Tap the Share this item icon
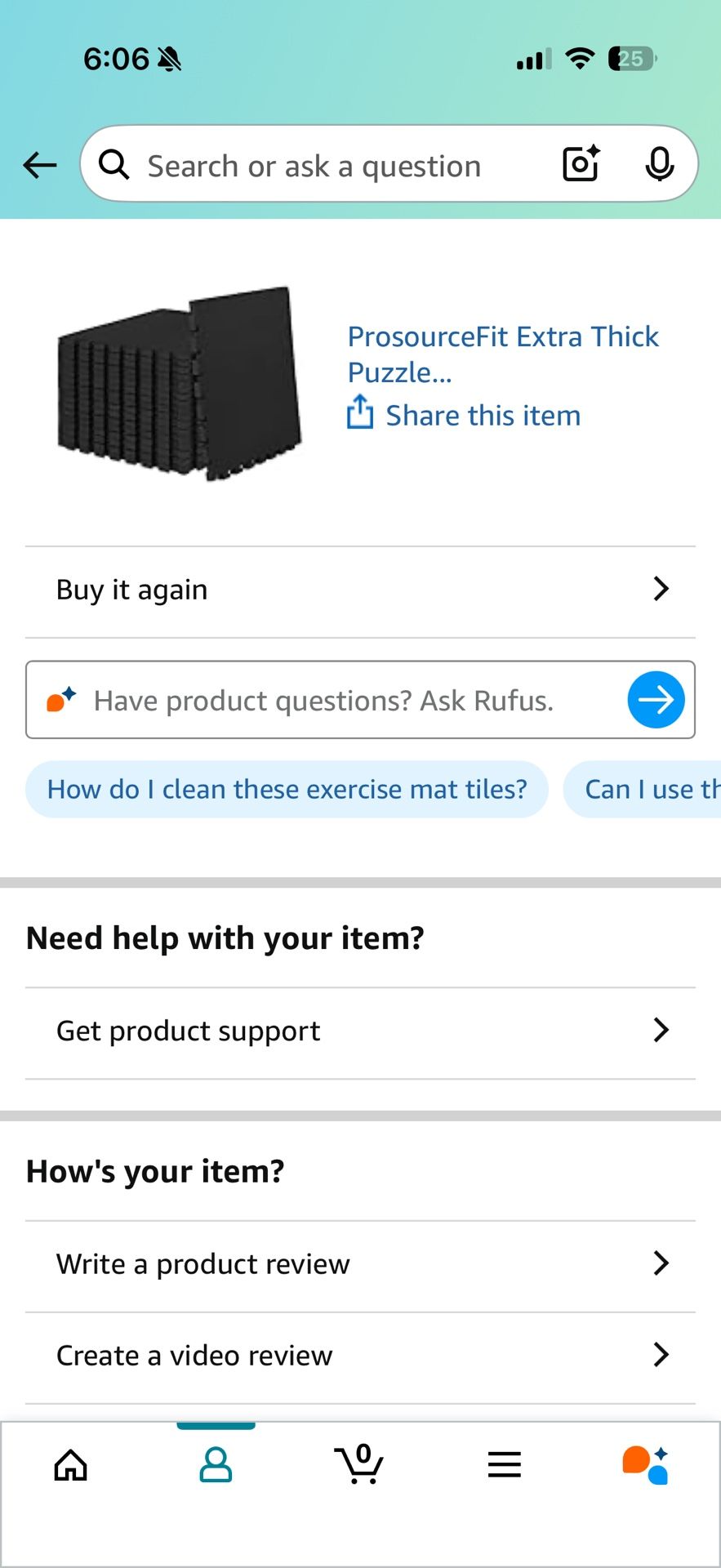This screenshot has height=1568, width=721. coord(359,415)
